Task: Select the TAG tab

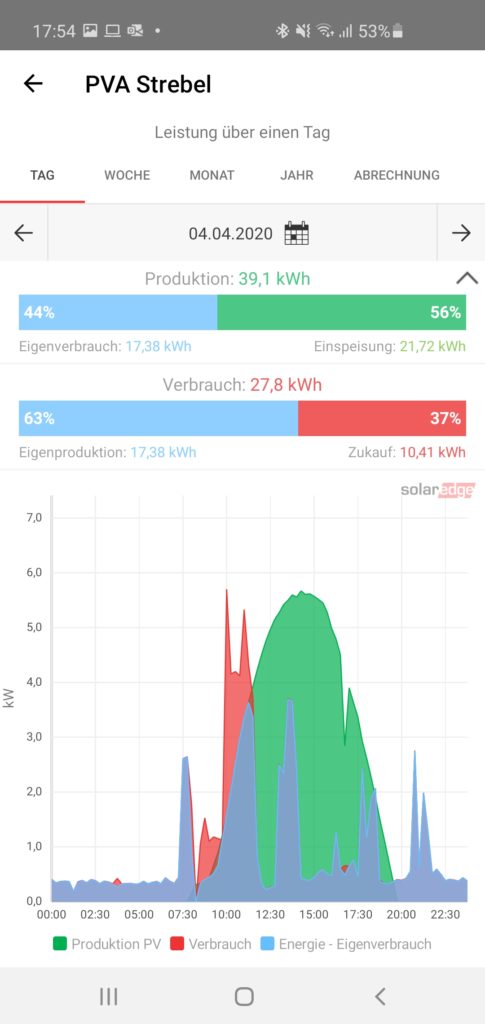Action: pos(42,175)
